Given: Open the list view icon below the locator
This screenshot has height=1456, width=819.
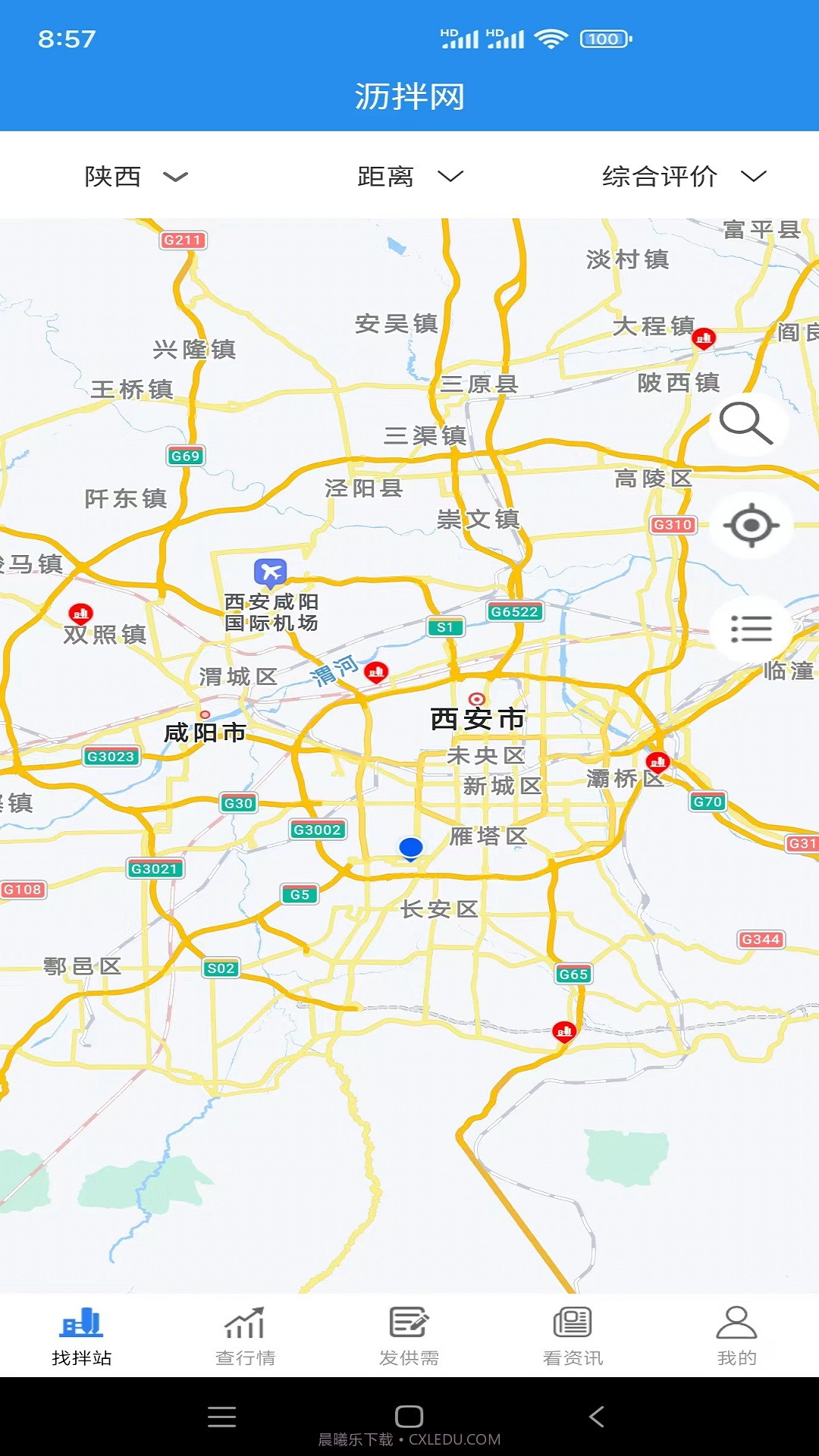Looking at the screenshot, I should (749, 629).
